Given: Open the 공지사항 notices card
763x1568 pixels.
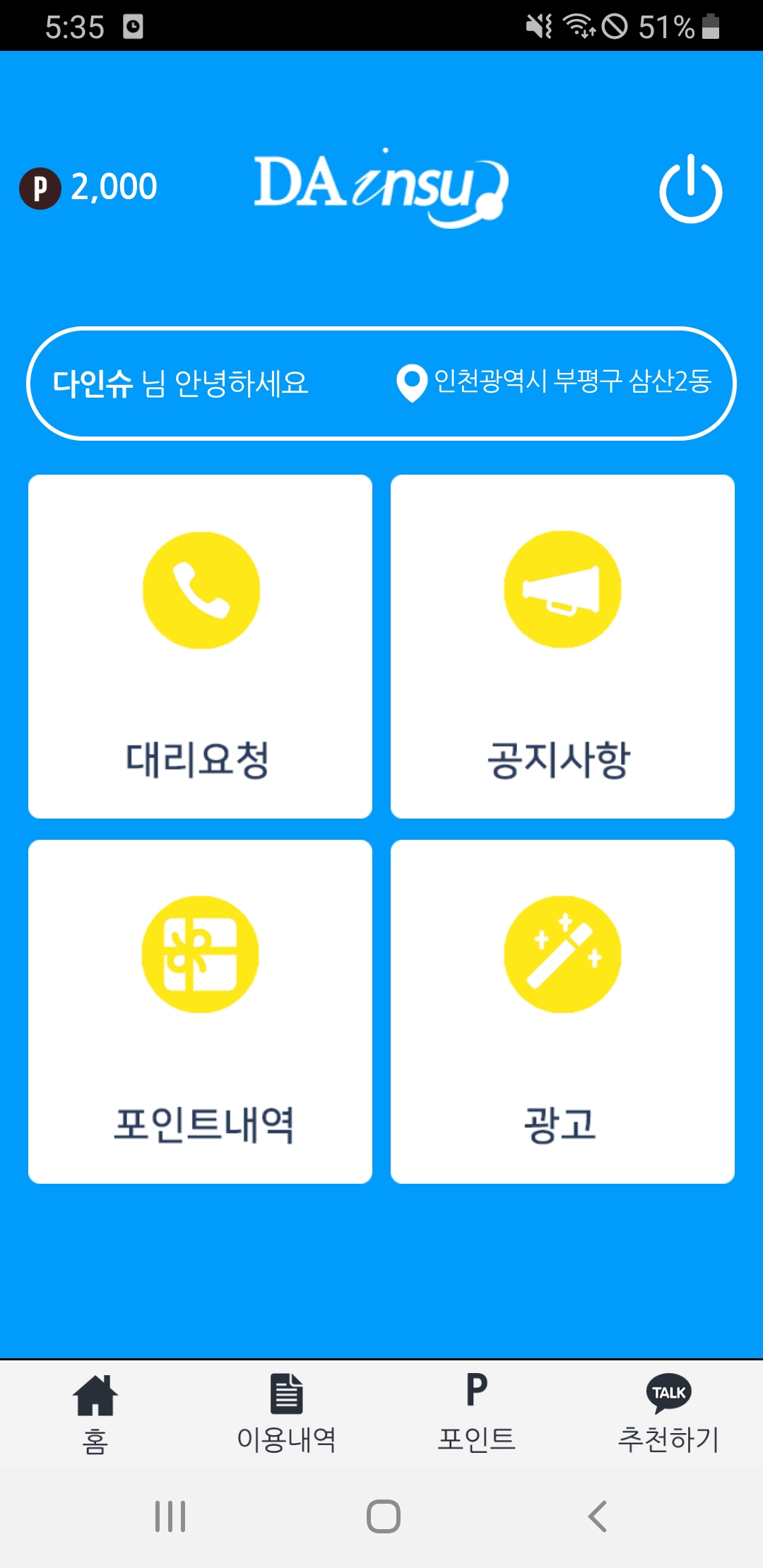Looking at the screenshot, I should pyautogui.click(x=562, y=646).
